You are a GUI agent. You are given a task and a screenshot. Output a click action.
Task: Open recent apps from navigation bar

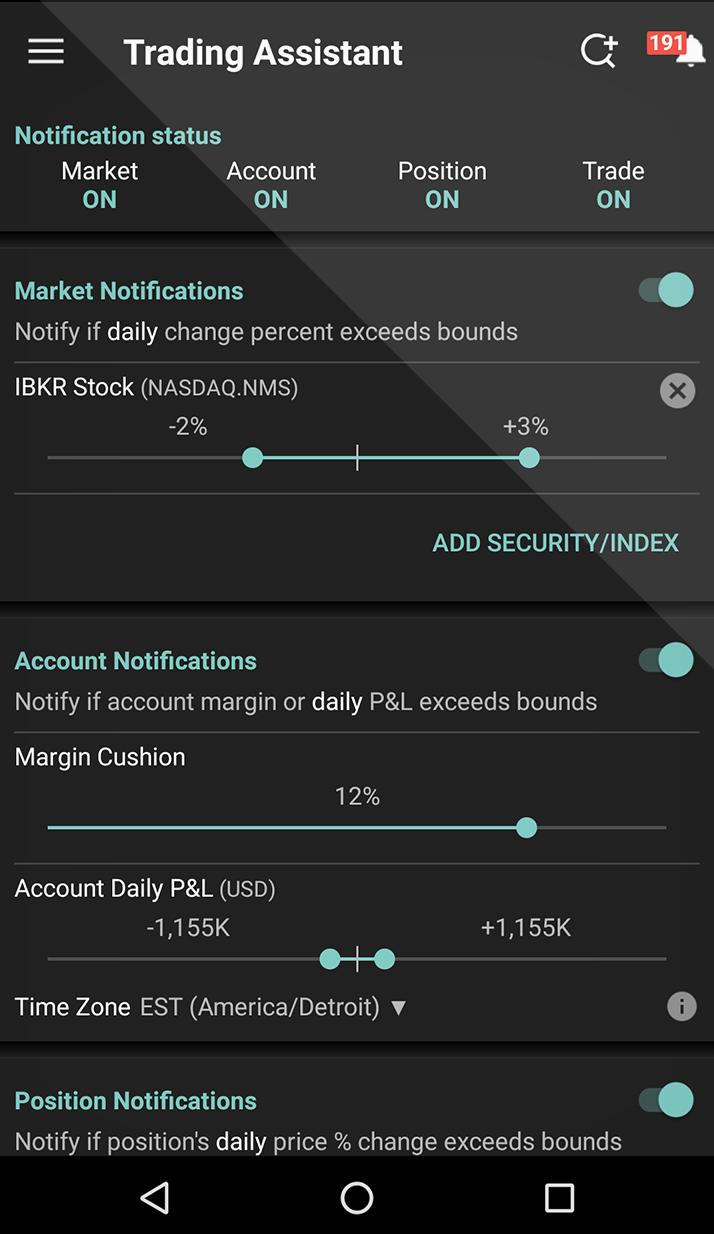pos(559,1197)
